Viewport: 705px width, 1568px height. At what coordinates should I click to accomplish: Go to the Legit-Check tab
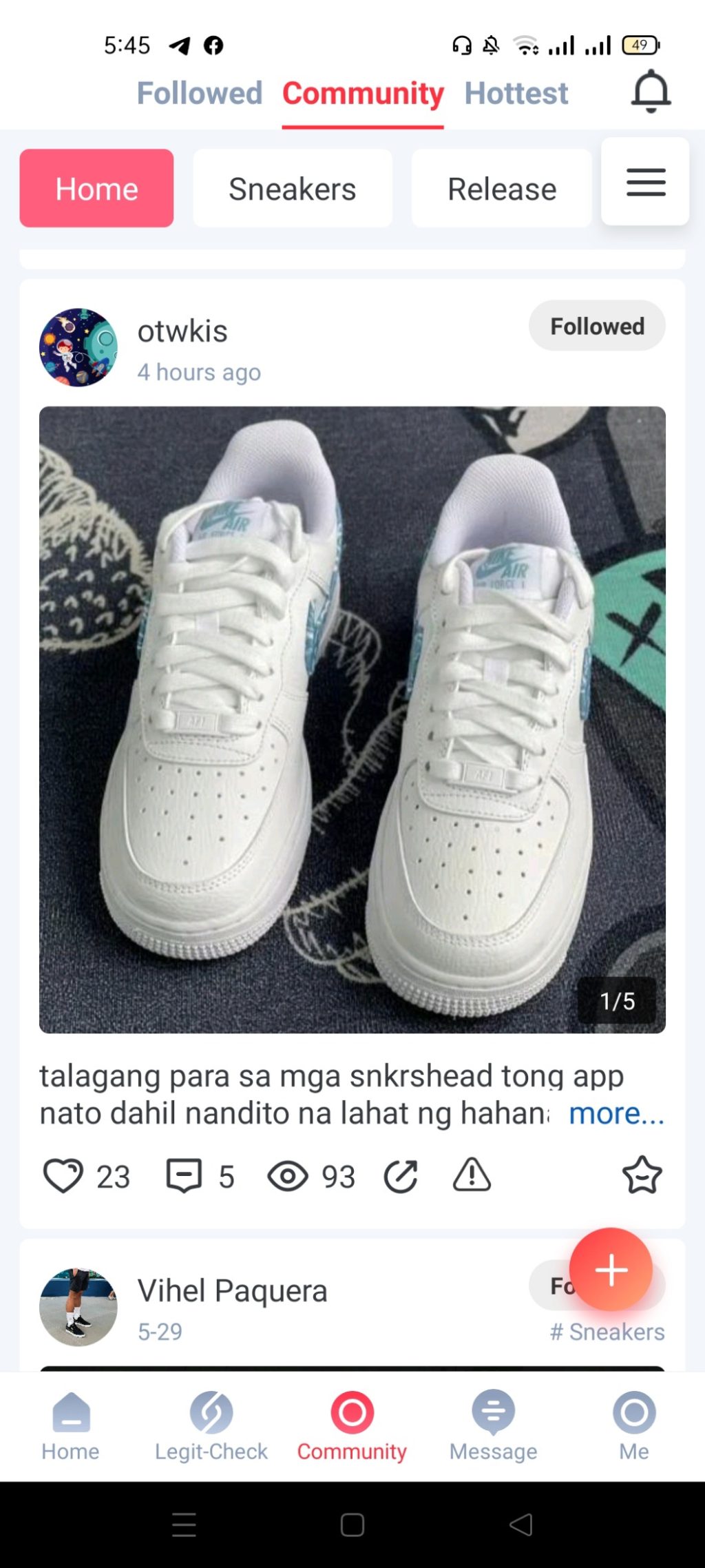point(211,1425)
